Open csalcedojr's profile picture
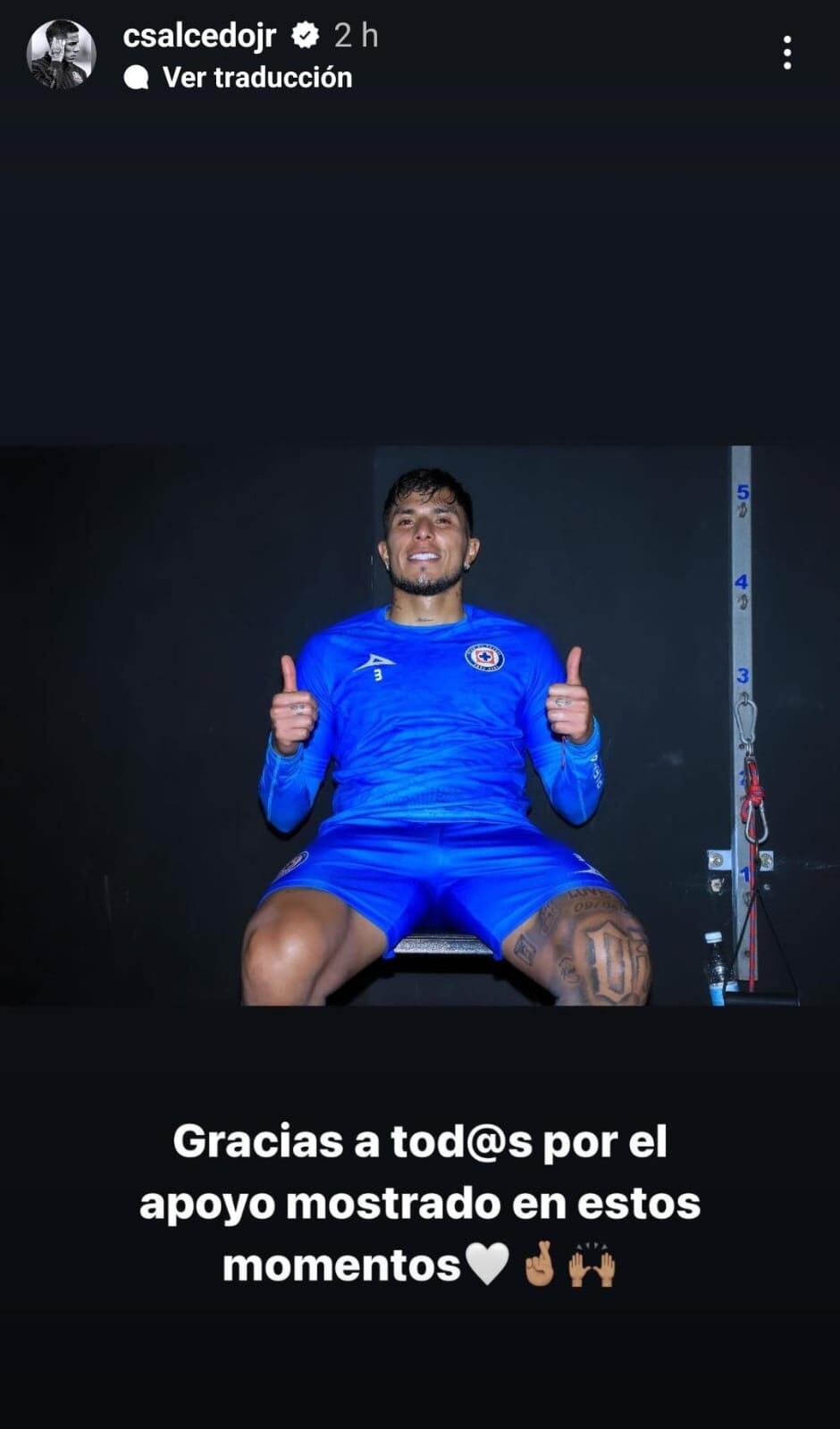Screen dimensions: 840x1429 coord(61,55)
